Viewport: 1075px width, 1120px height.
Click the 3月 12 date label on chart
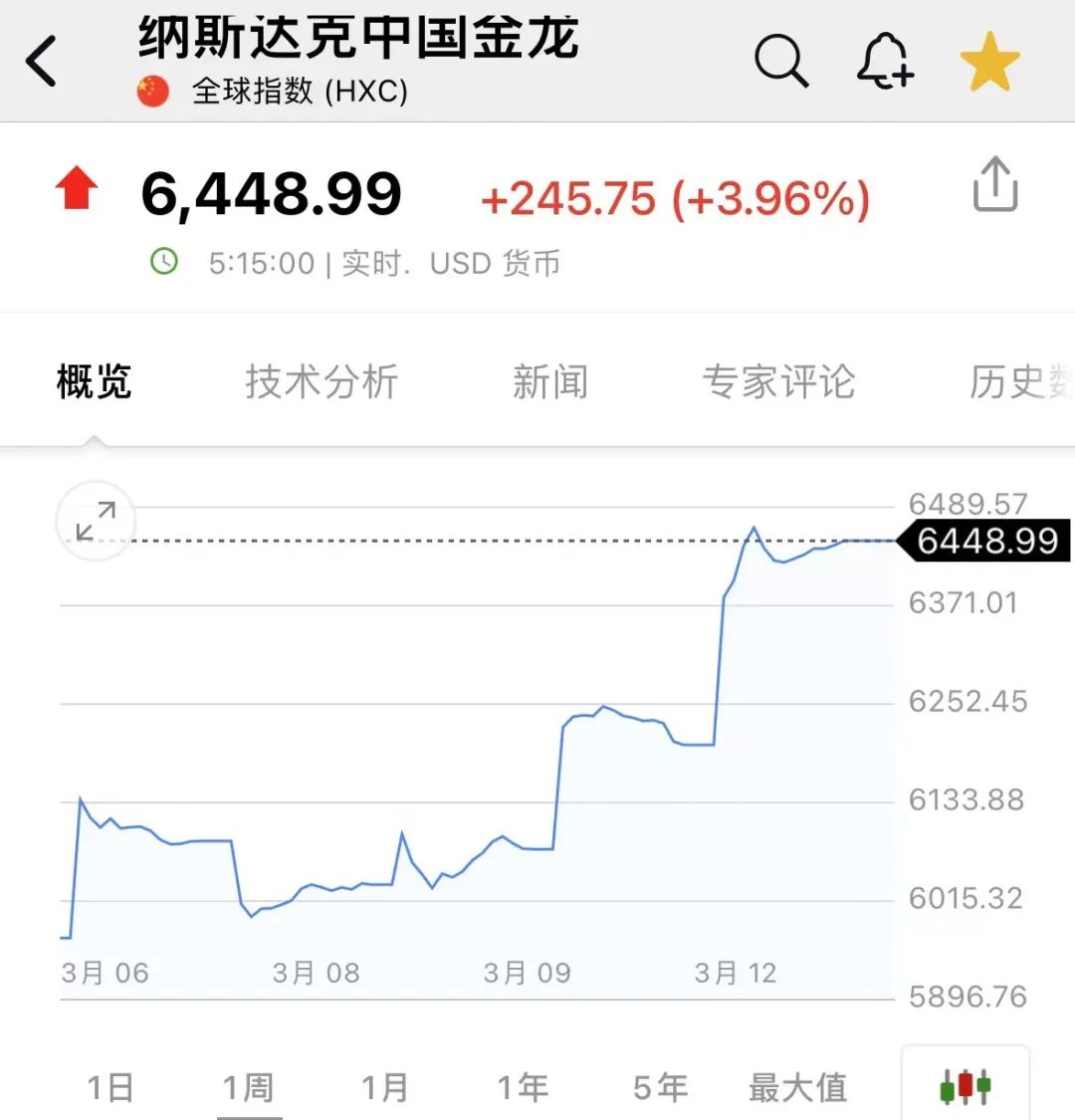736,972
